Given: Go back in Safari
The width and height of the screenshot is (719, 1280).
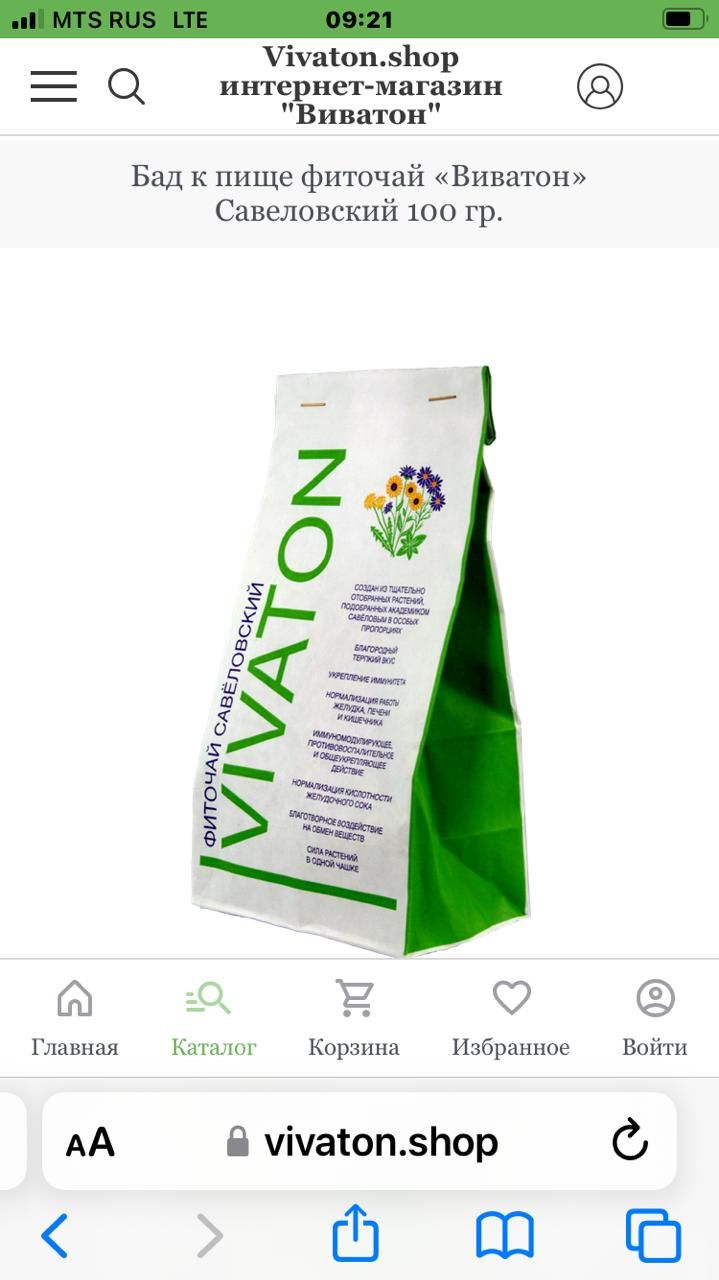Looking at the screenshot, I should click(x=55, y=1236).
